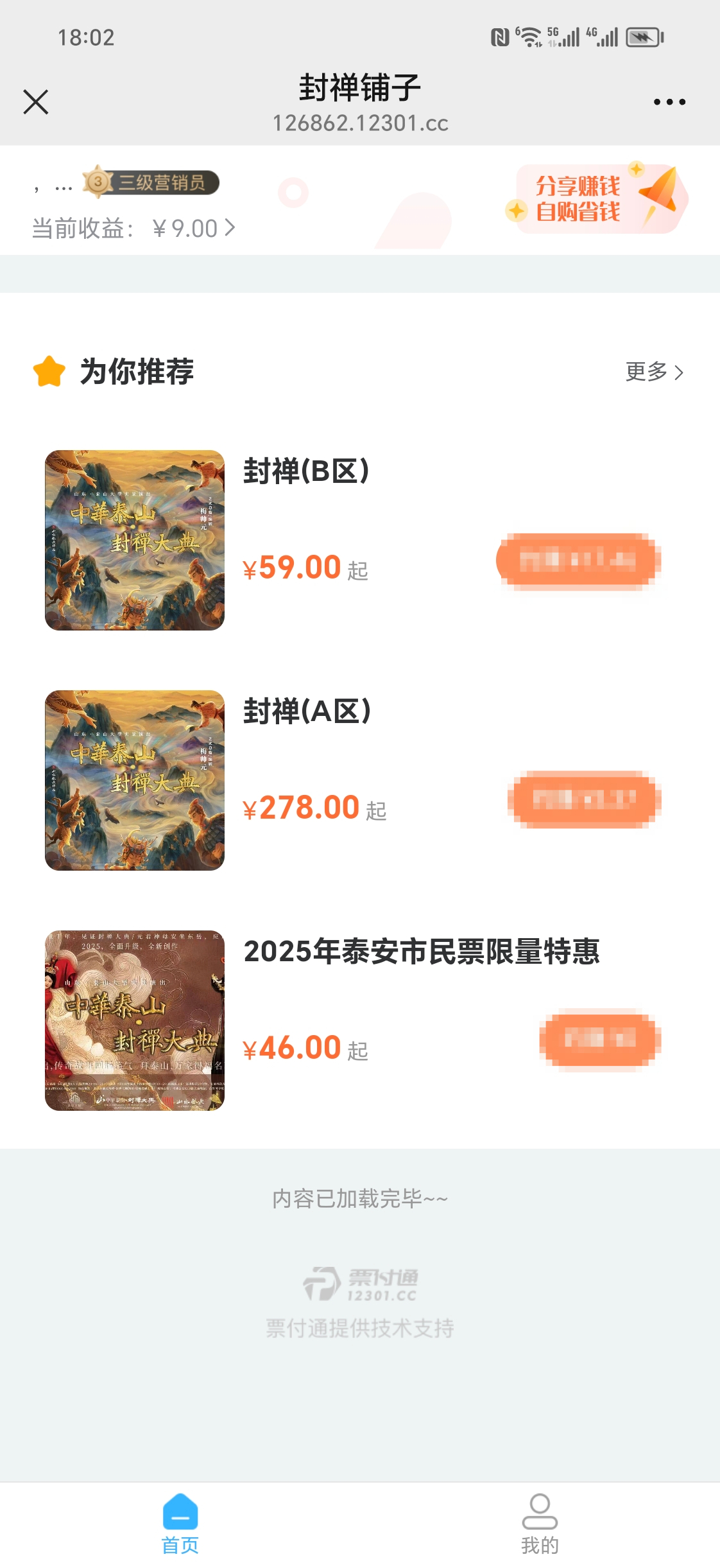Open the three-dot overflow menu
Image resolution: width=720 pixels, height=1568 pixels.
(x=669, y=102)
